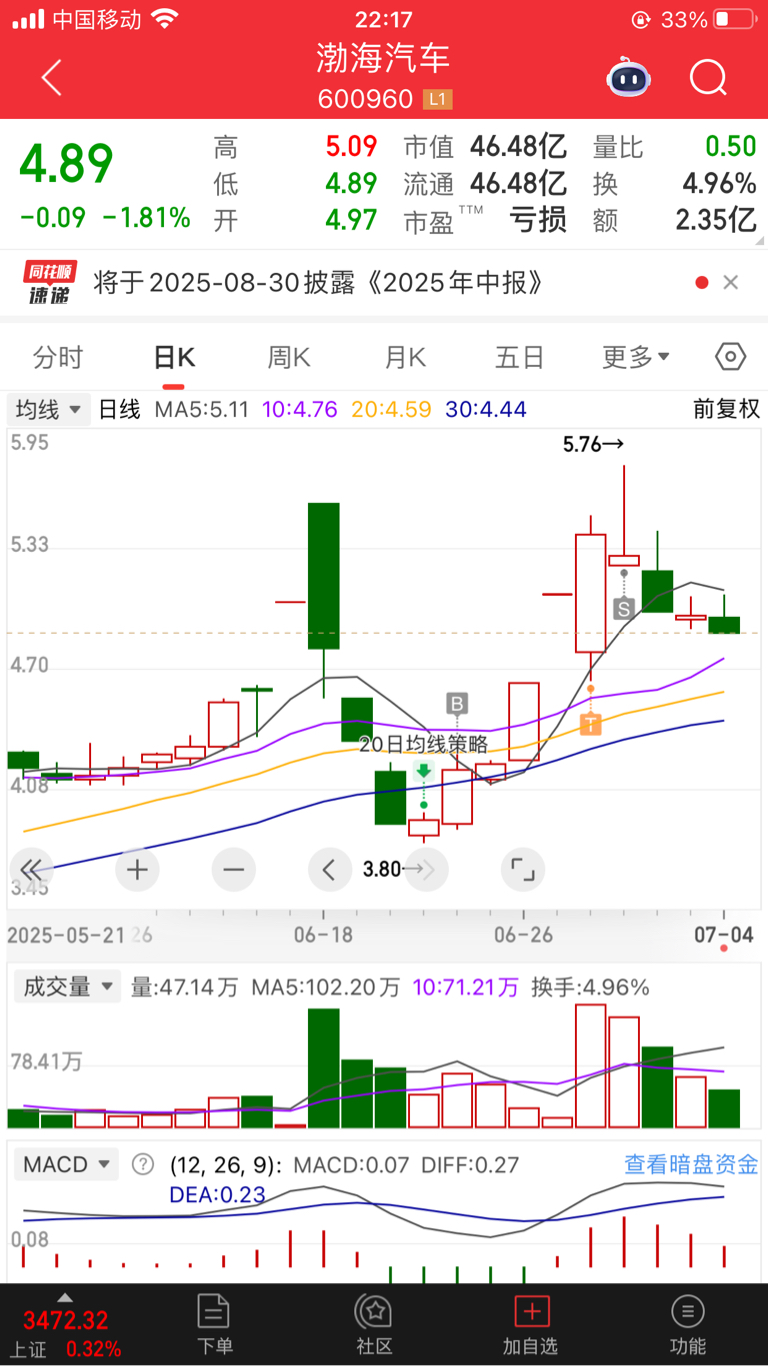Go back using the top-left arrow
This screenshot has width=768, height=1366.
52,78
